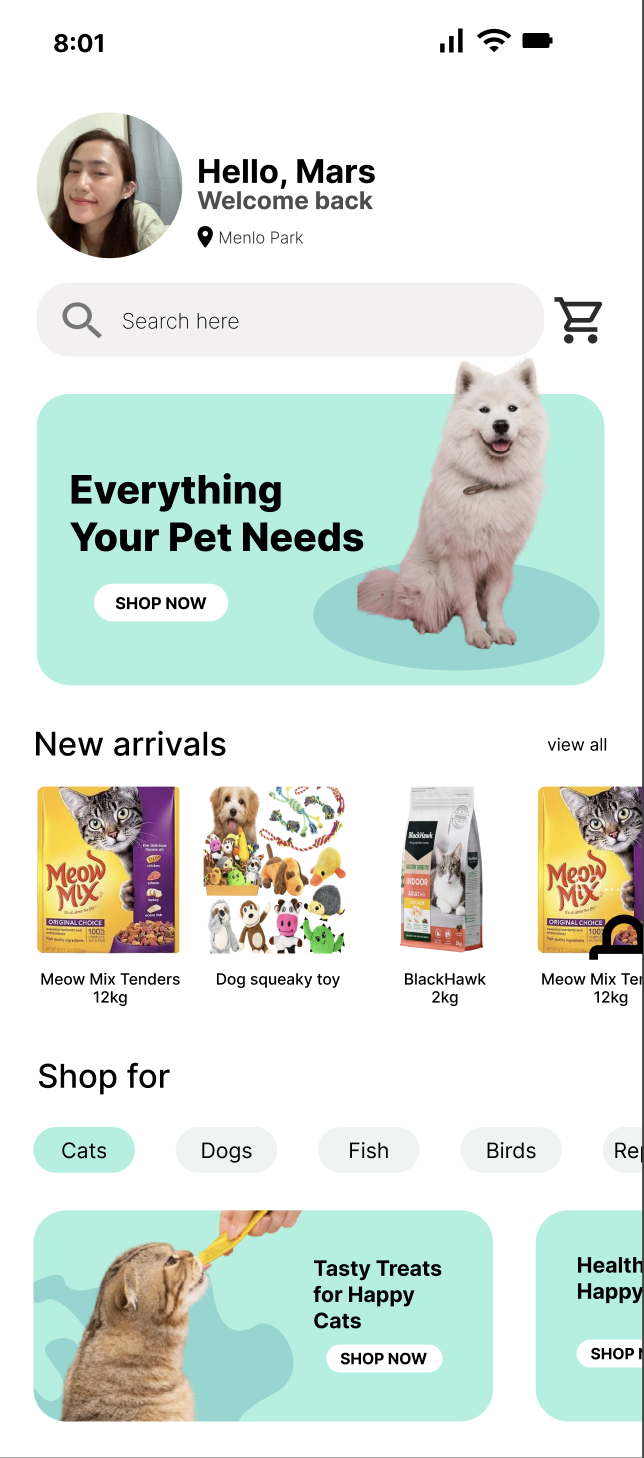Switch to the Birds category chip

[511, 1150]
